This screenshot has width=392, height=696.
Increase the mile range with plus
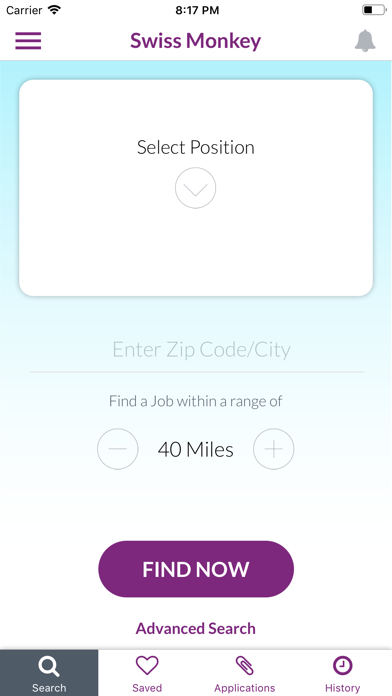pyautogui.click(x=273, y=449)
